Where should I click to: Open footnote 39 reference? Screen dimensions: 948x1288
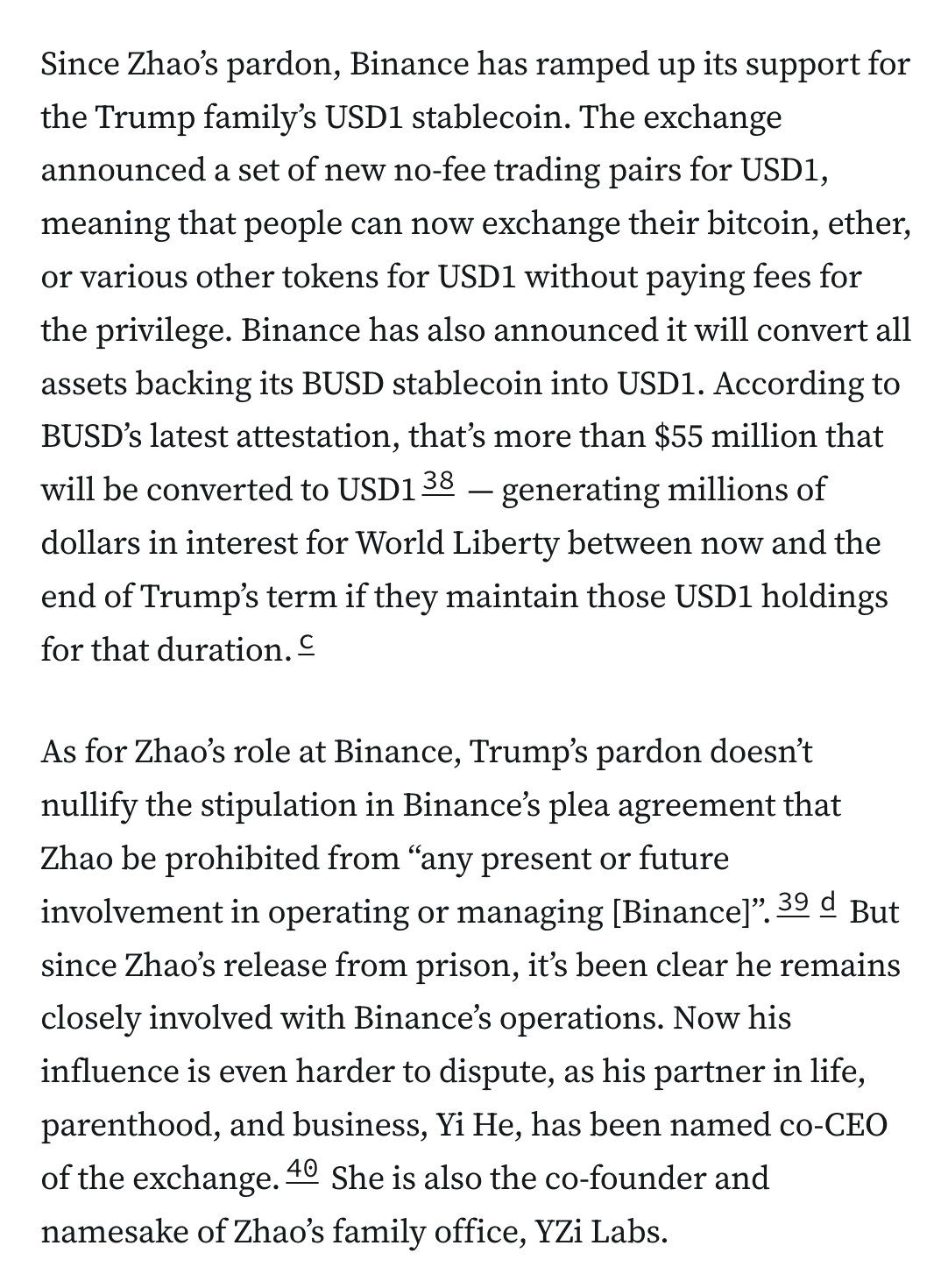793,903
